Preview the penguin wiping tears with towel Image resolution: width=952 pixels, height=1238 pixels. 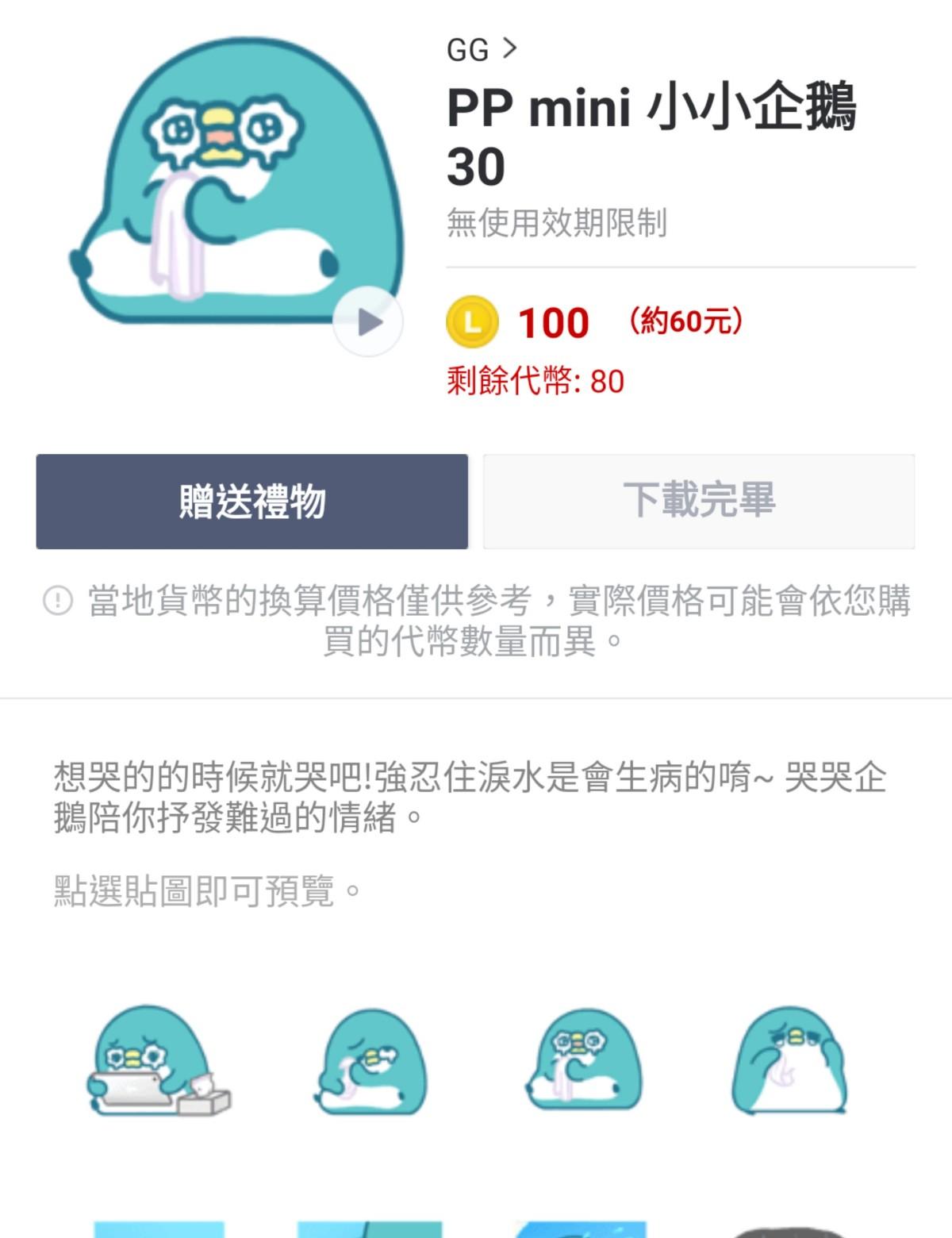[x=583, y=1061]
